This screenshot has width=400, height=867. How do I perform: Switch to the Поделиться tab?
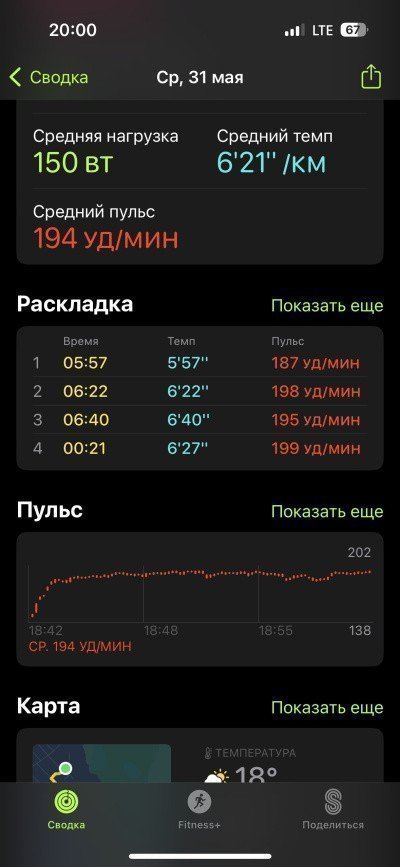pos(333,809)
